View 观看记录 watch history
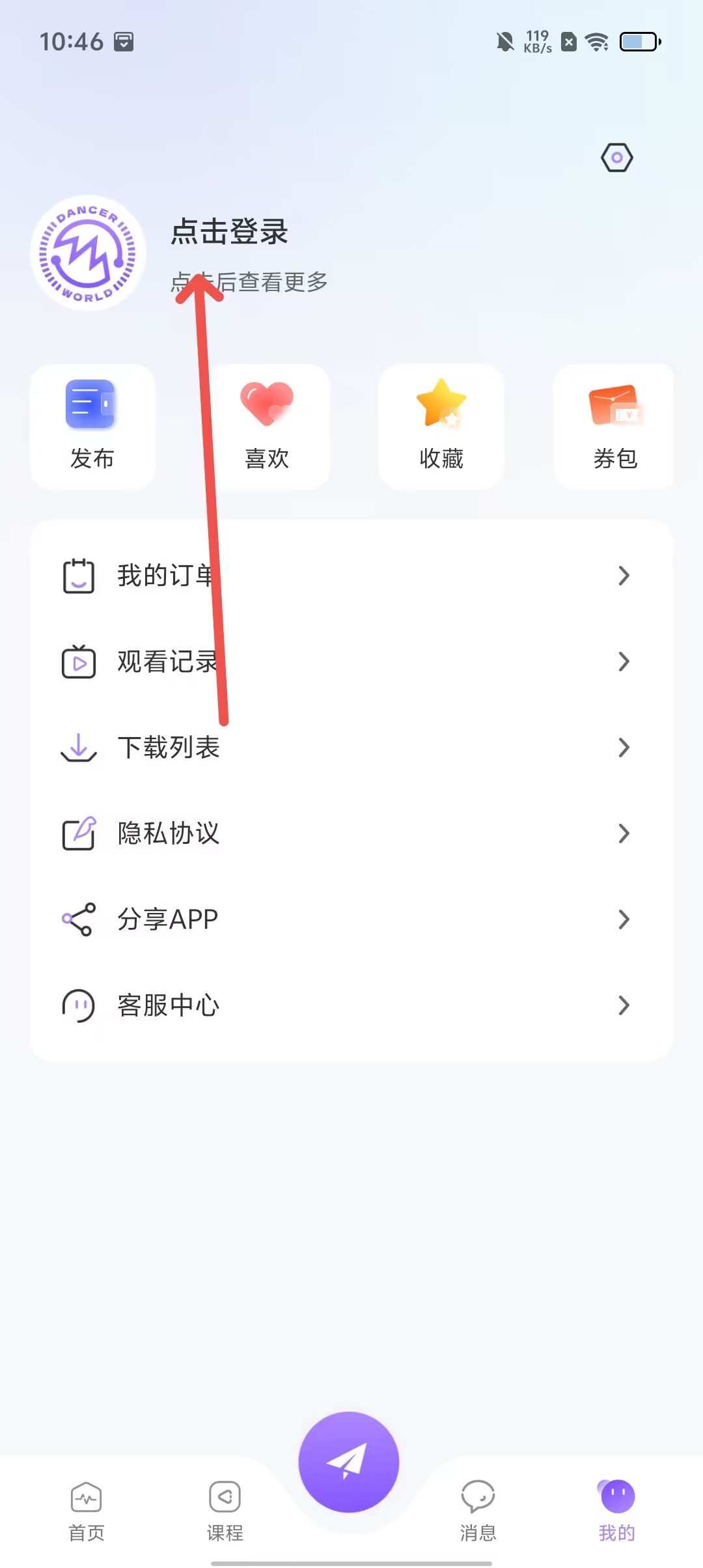This screenshot has height=1568, width=703. [351, 662]
